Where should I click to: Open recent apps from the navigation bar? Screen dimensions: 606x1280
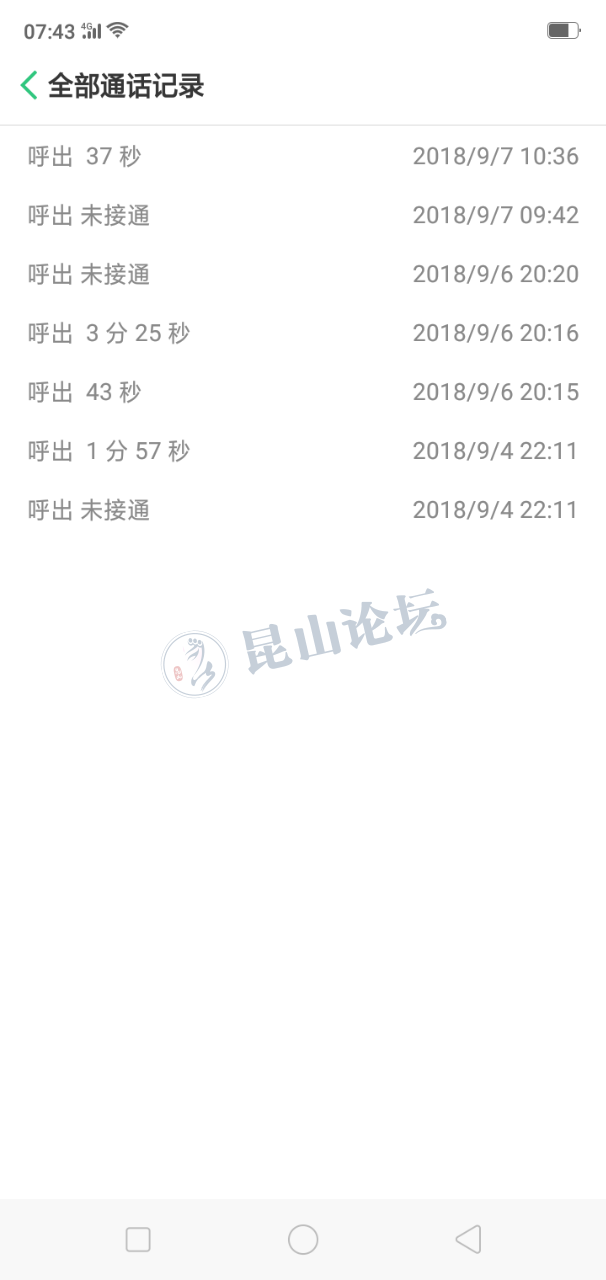point(138,1240)
